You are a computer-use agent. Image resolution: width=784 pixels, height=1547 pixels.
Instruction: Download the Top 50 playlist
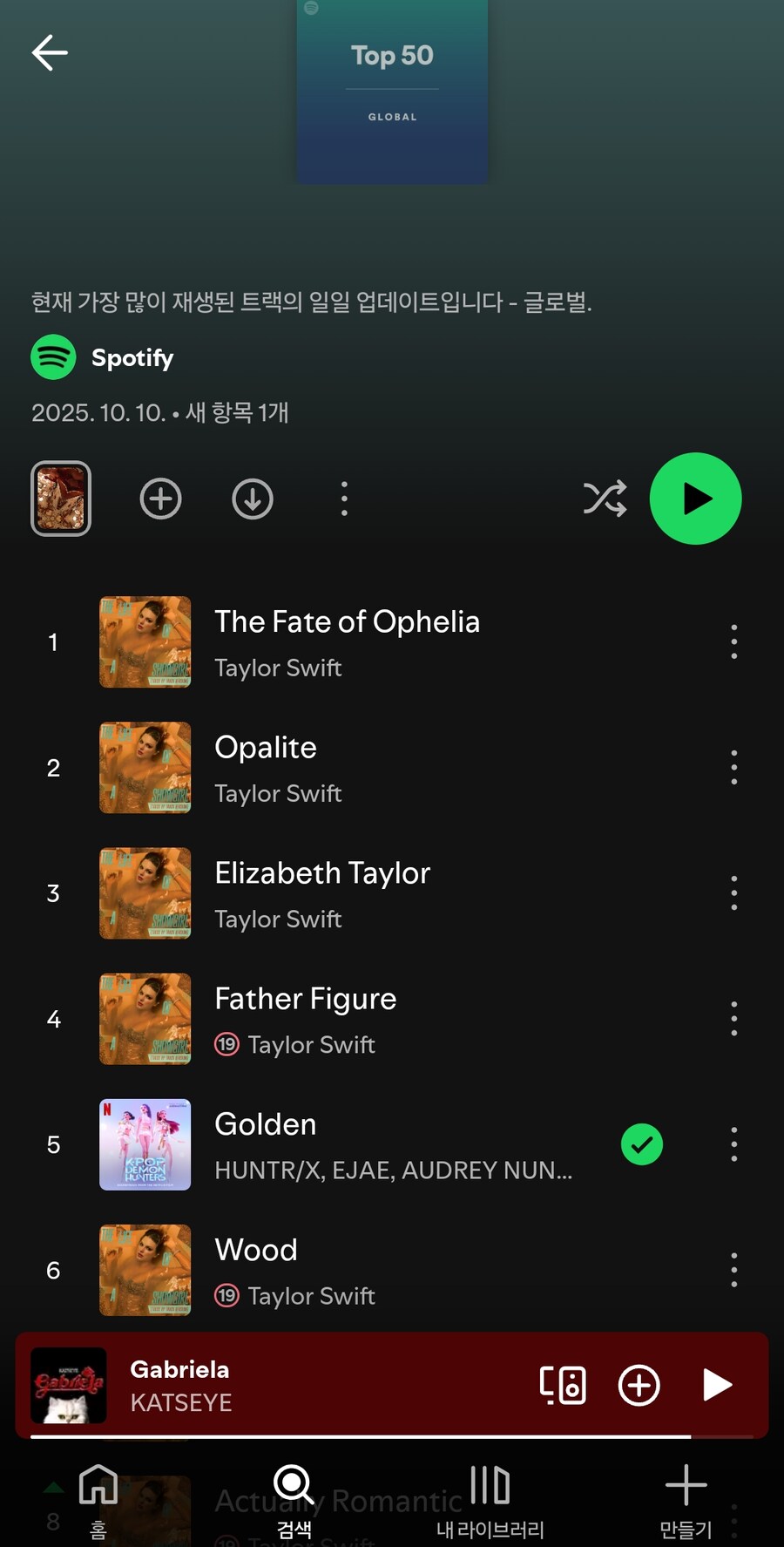[x=253, y=499]
